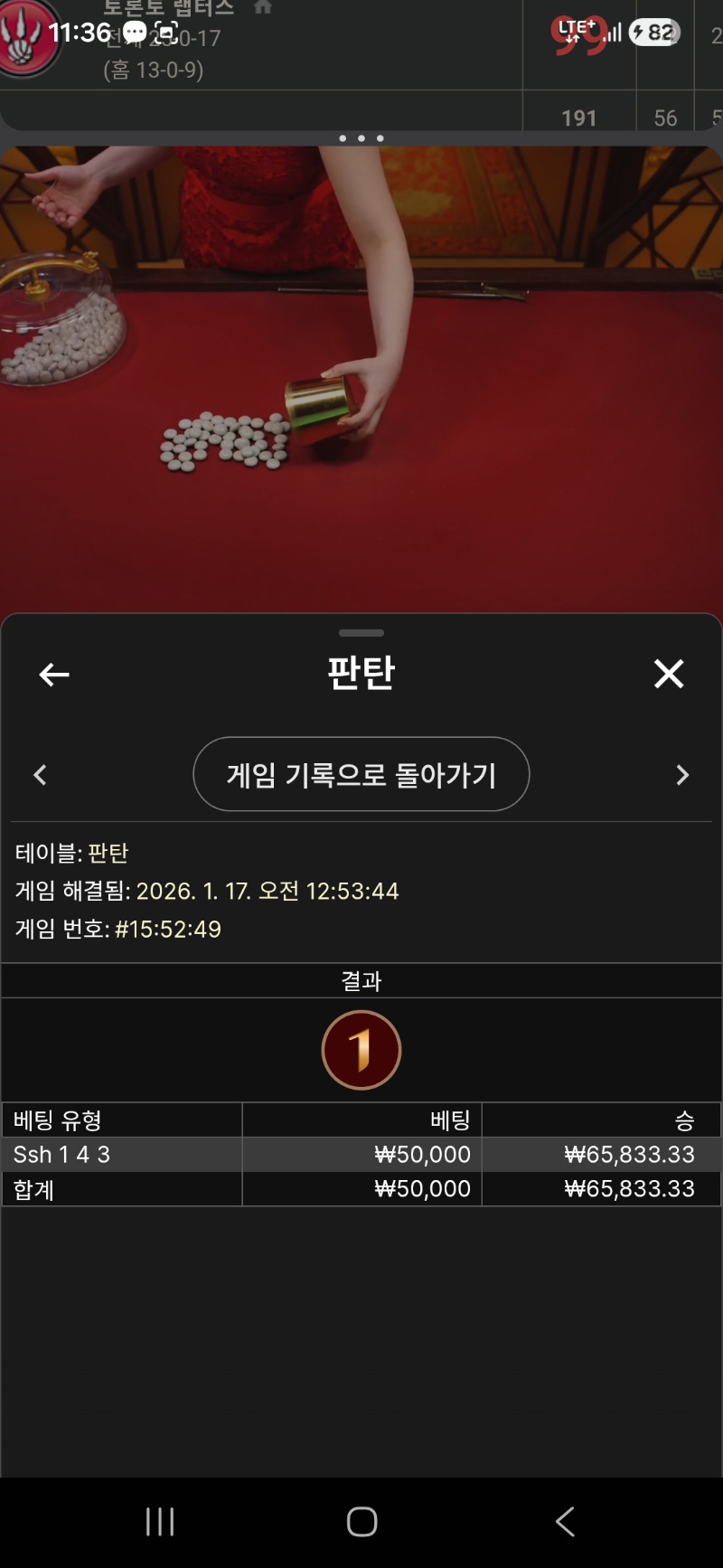Open recent apps from navigation bar
This screenshot has height=1568, width=723.
(160, 1522)
